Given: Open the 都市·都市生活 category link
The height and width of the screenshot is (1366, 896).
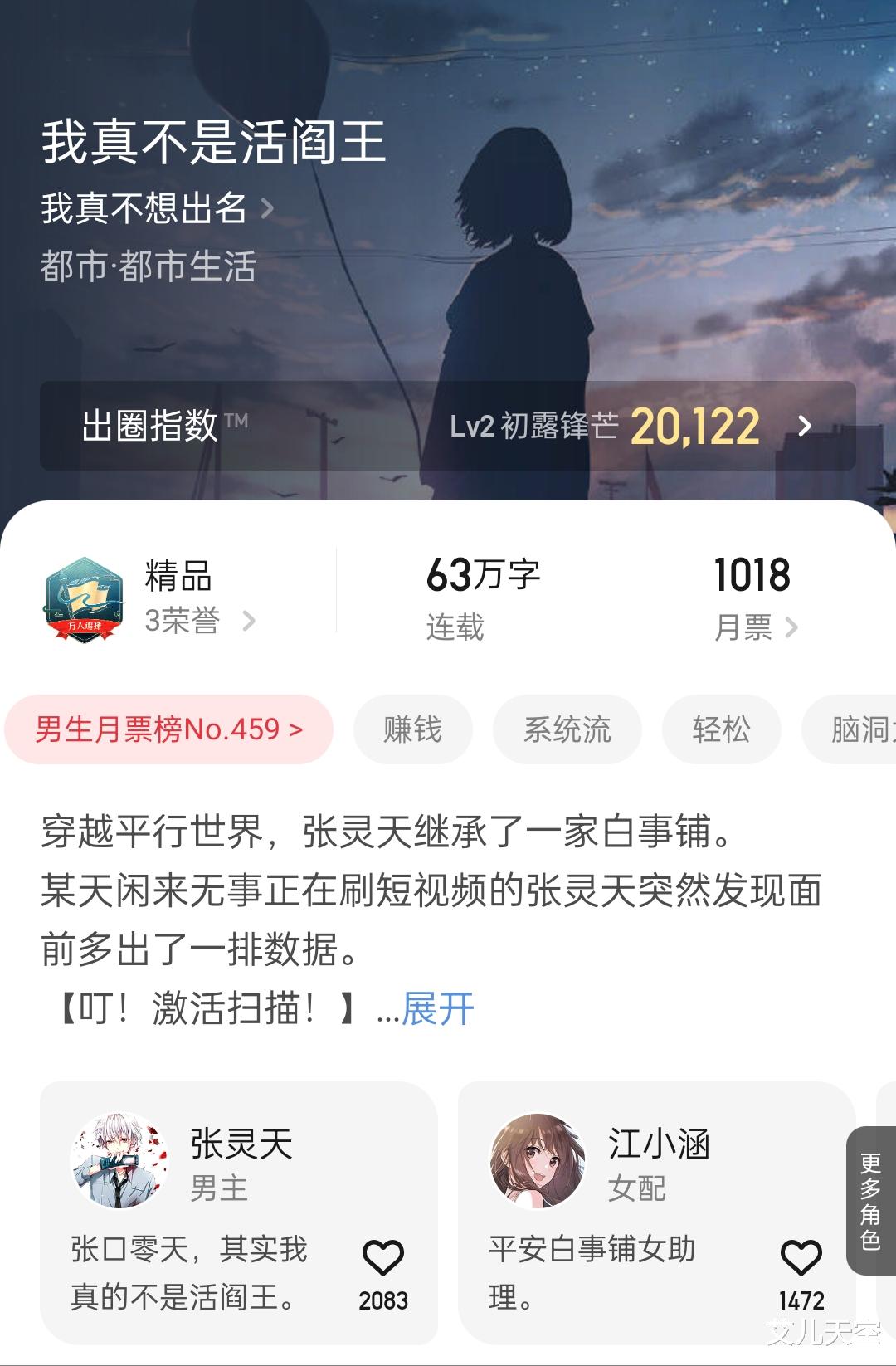Looking at the screenshot, I should (x=149, y=266).
